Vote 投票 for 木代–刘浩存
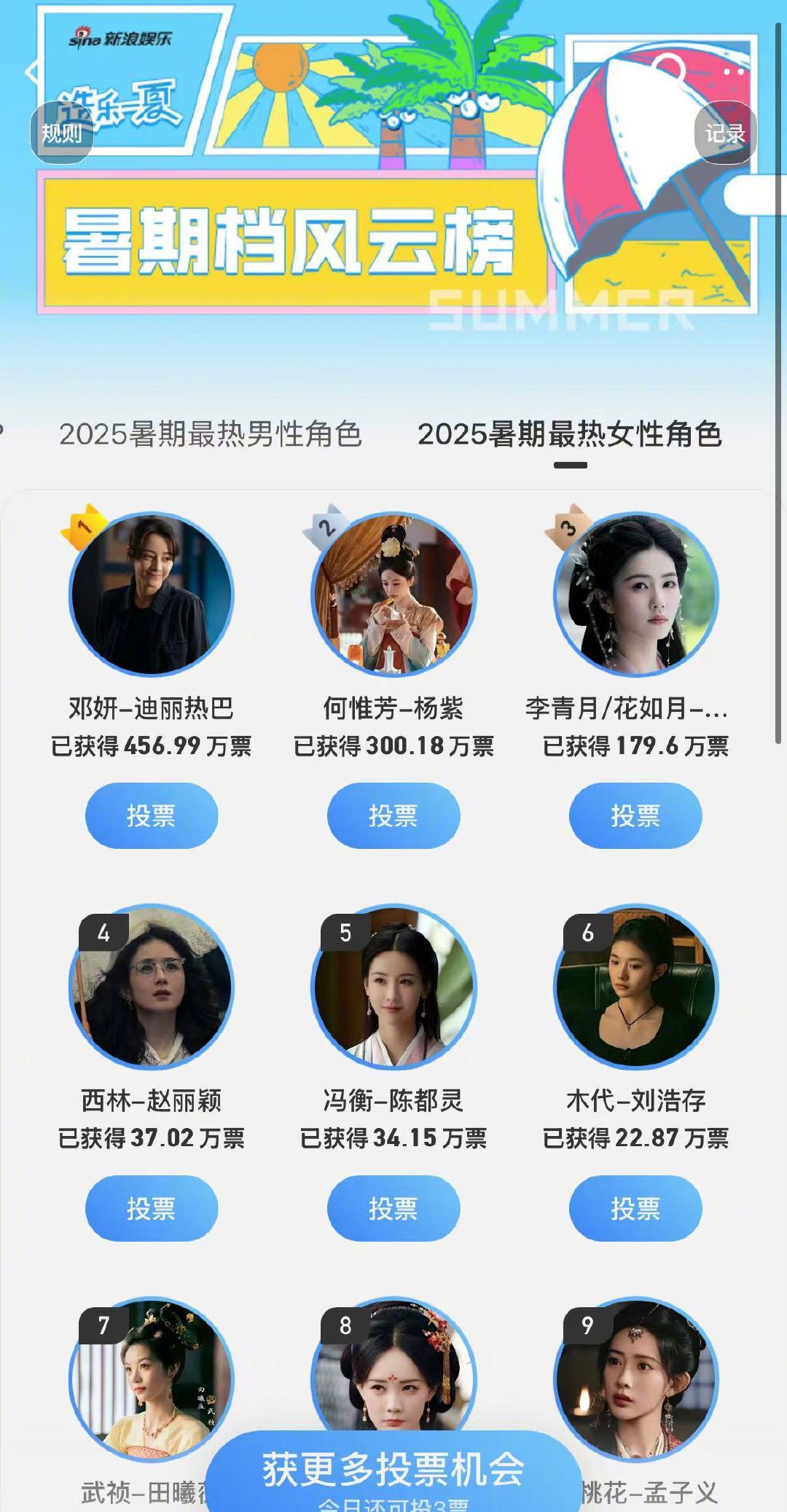 pos(635,1208)
